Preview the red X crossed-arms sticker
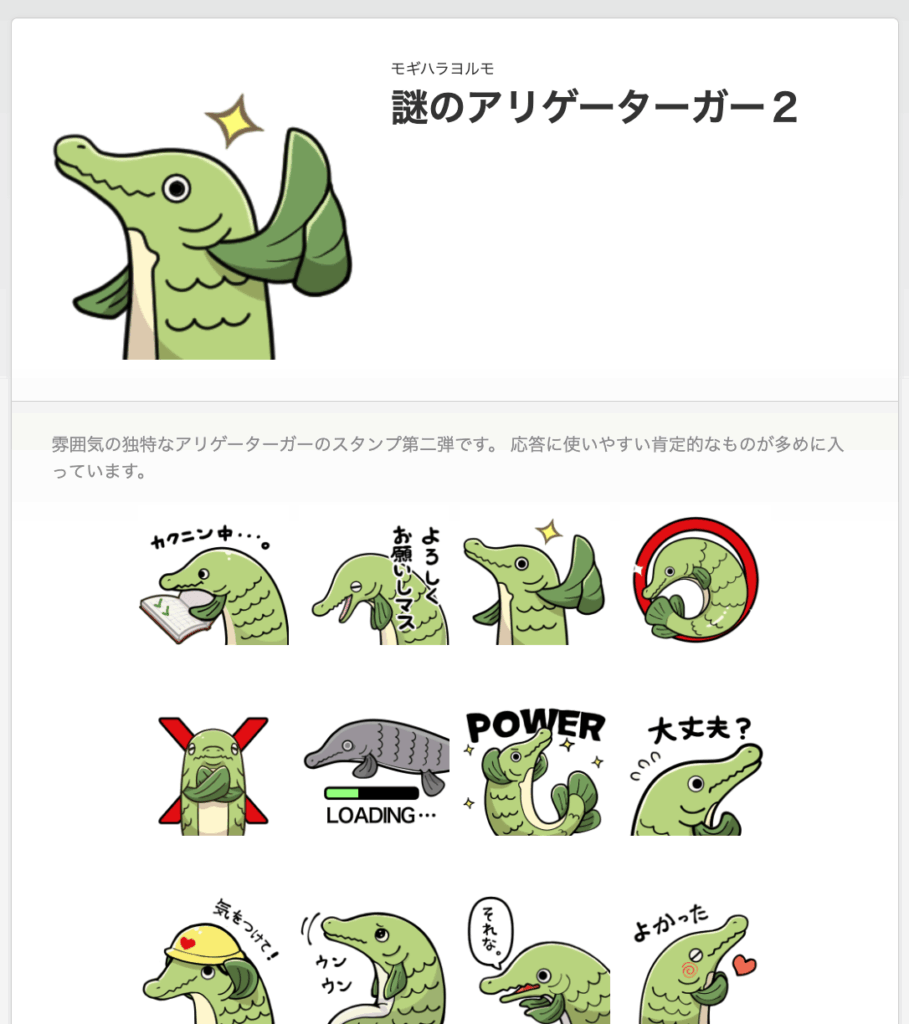This screenshot has height=1024, width=909. click(x=214, y=775)
